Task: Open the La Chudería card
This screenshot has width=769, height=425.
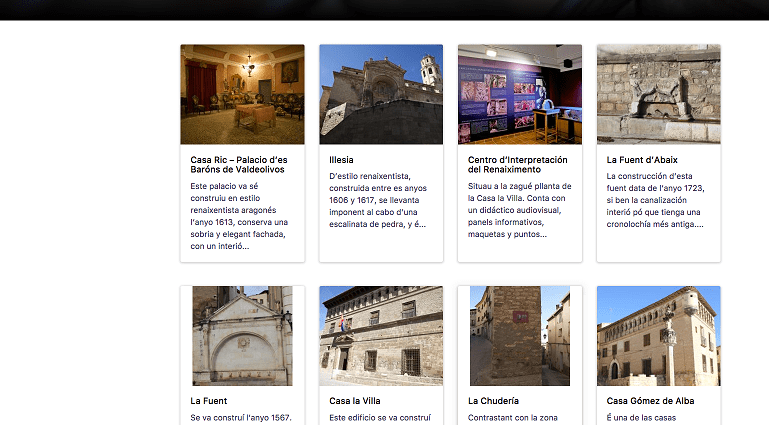Action: pyautogui.click(x=520, y=355)
